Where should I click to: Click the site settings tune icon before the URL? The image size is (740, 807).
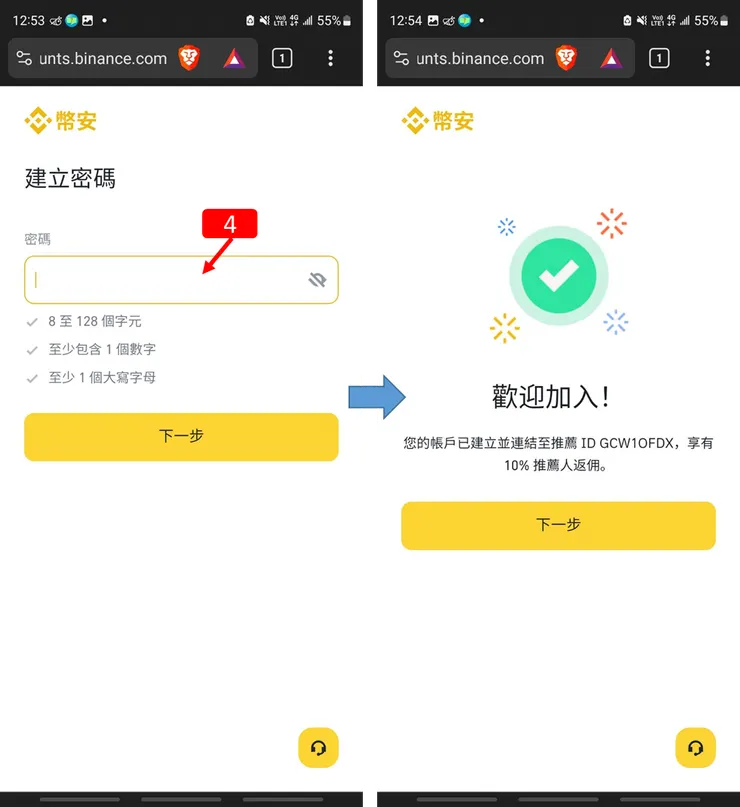tap(23, 58)
